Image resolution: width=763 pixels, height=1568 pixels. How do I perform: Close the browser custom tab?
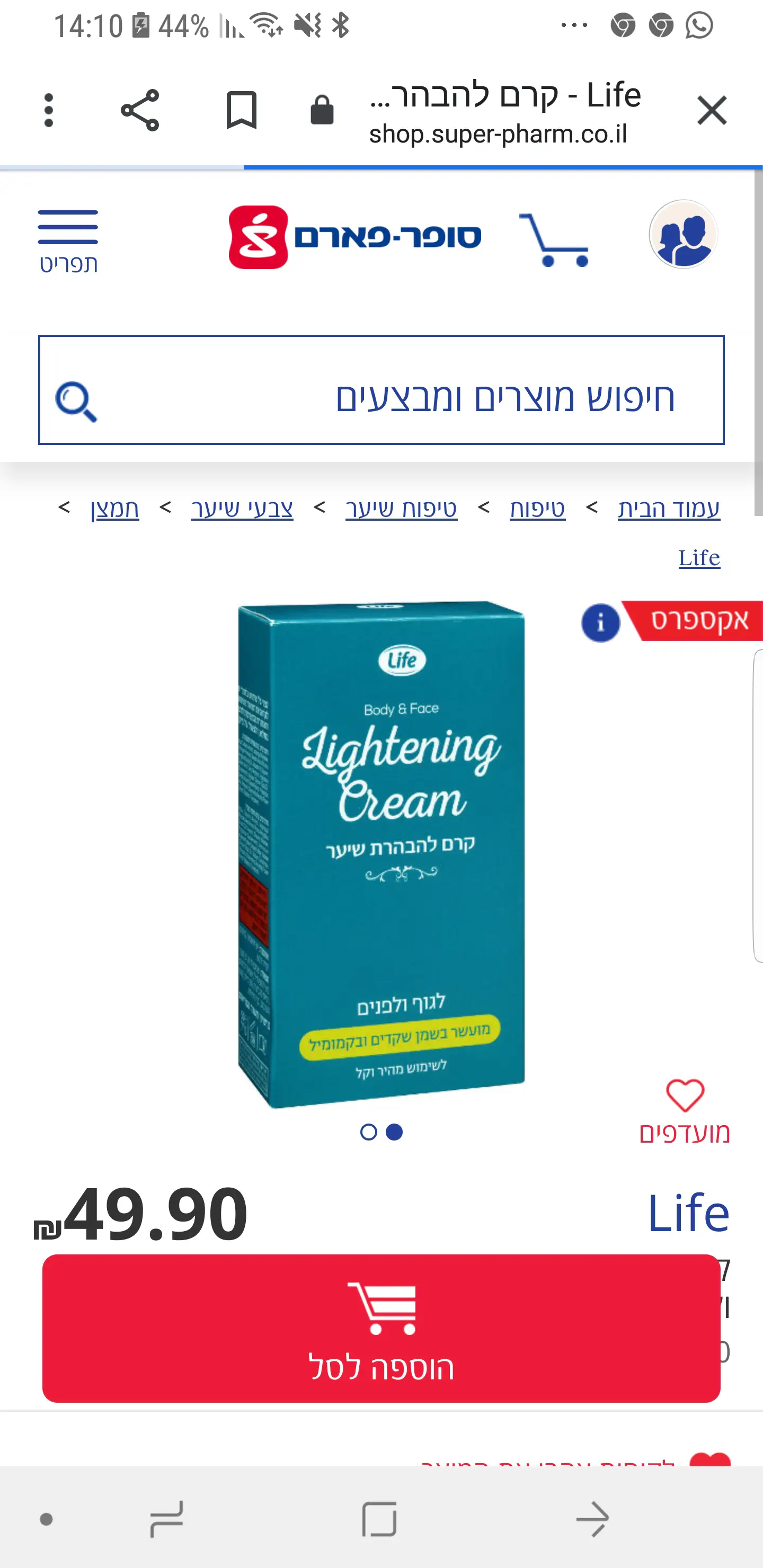[711, 110]
